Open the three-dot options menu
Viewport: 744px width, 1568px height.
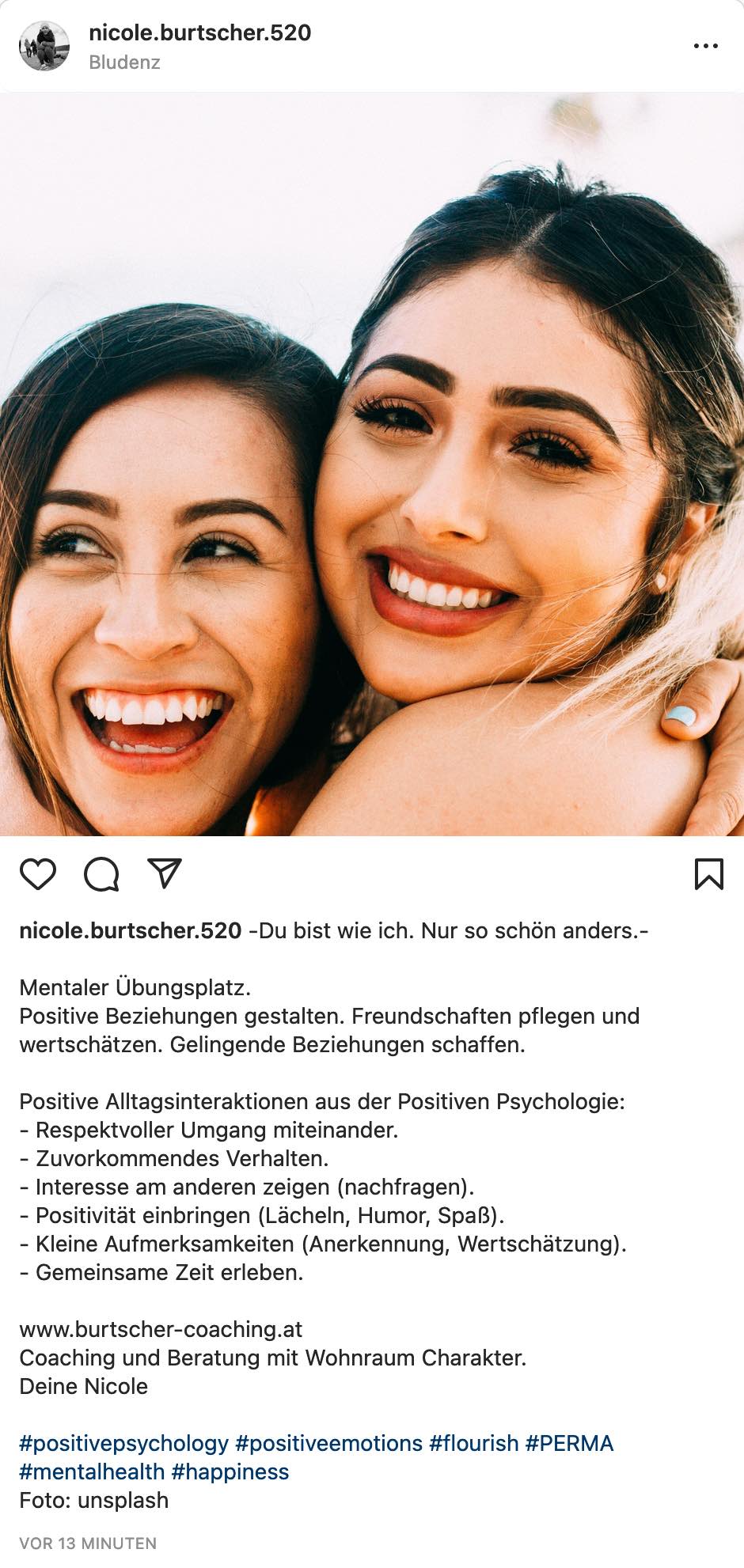pos(705,46)
